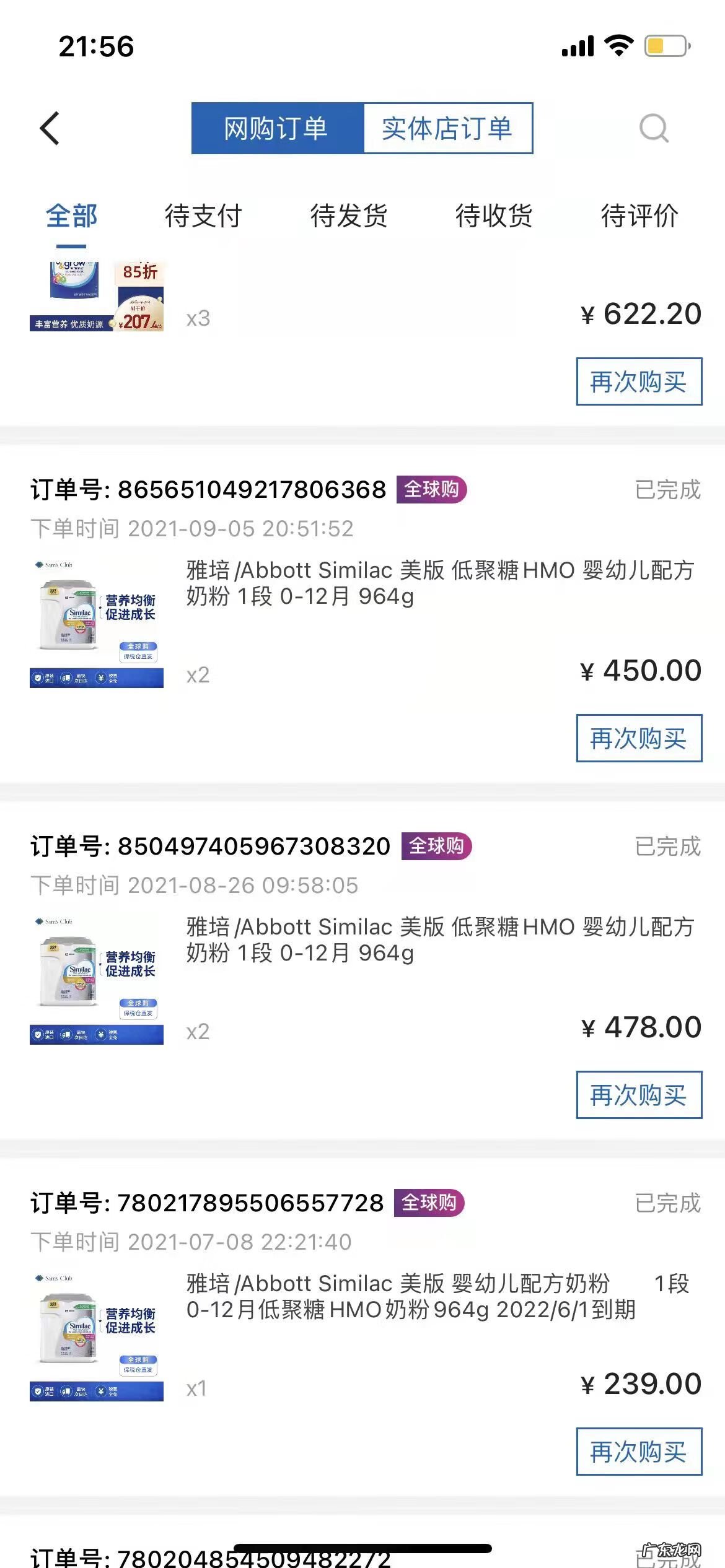Switch to the 待评价 tab
Image resolution: width=725 pixels, height=1568 pixels.
coord(639,216)
